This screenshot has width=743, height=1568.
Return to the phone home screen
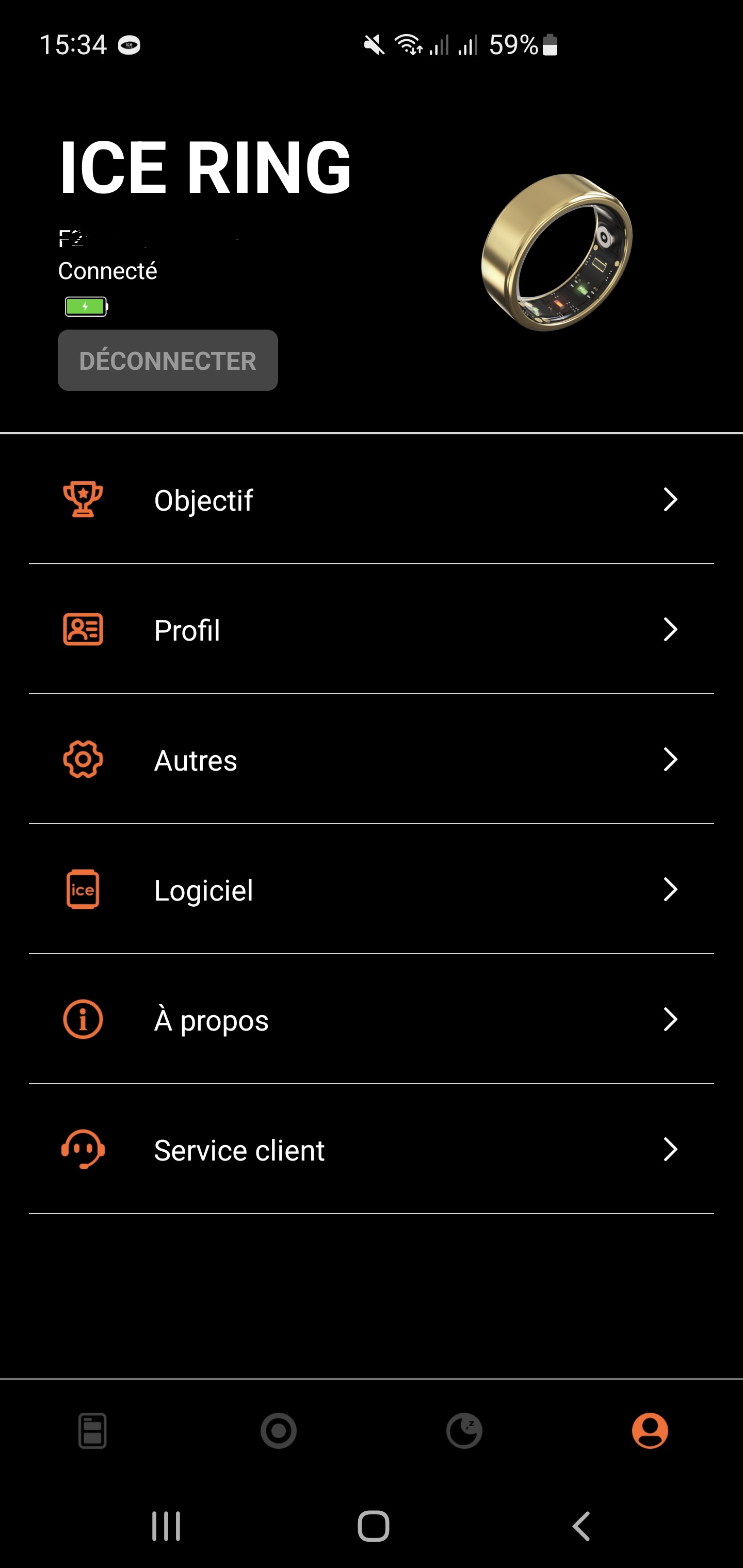[x=373, y=1526]
